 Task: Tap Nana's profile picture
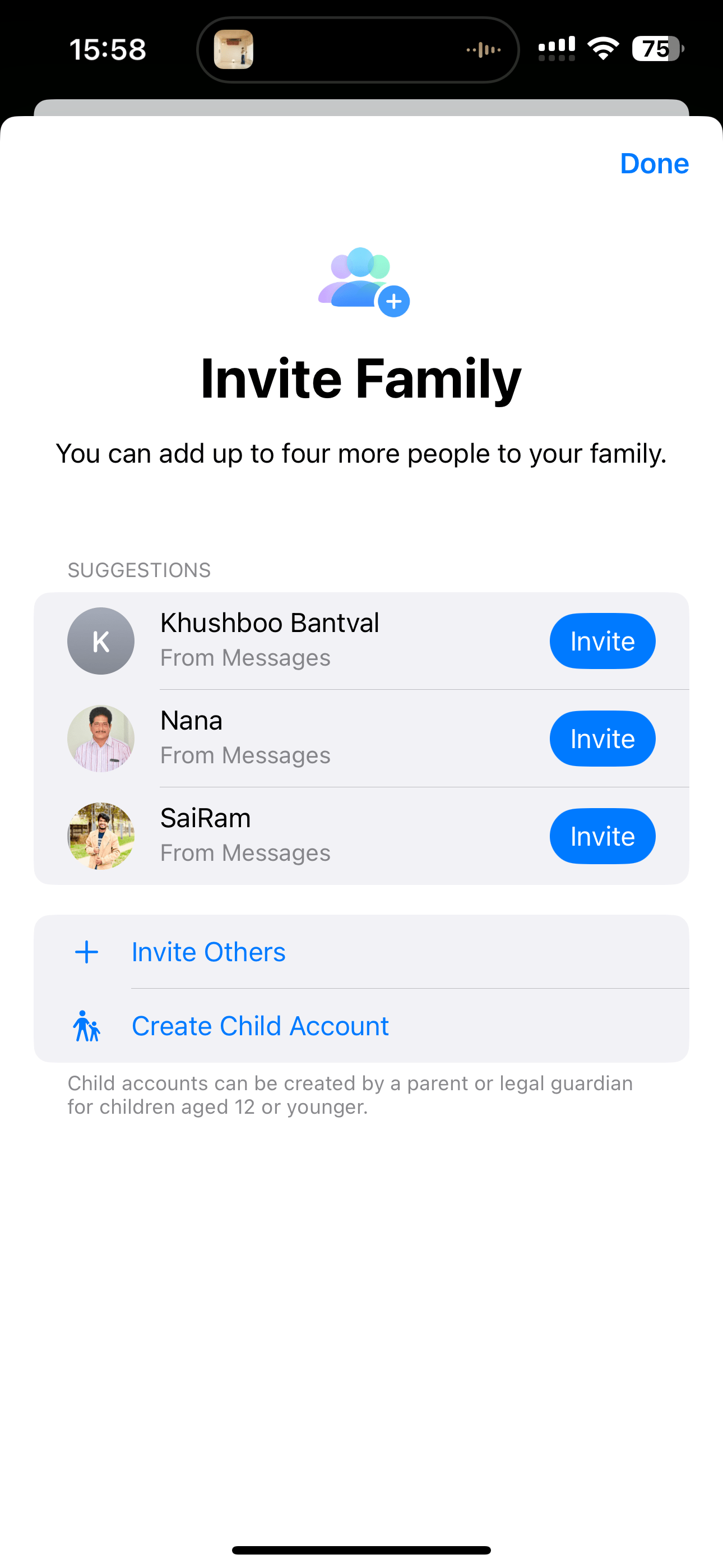point(100,739)
